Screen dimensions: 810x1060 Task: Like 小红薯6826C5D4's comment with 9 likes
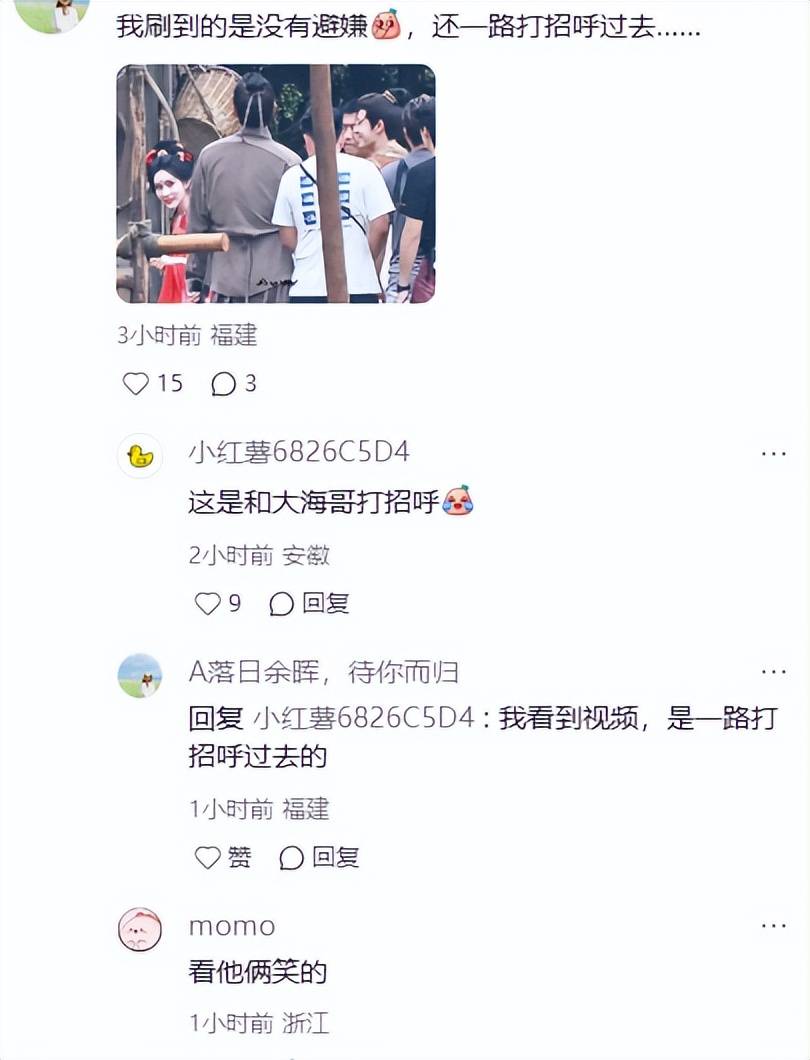click(x=207, y=603)
